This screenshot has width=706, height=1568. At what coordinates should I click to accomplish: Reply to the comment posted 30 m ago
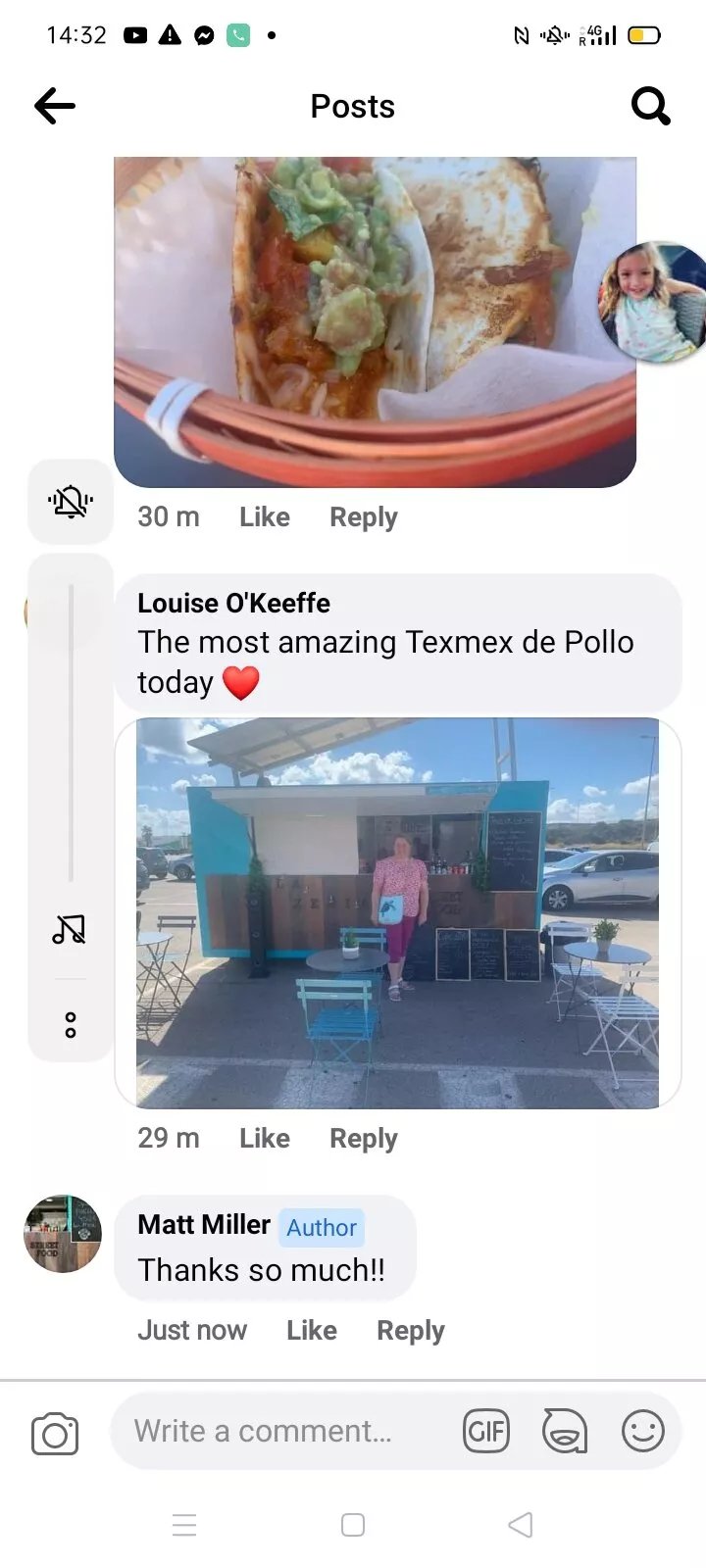[364, 517]
